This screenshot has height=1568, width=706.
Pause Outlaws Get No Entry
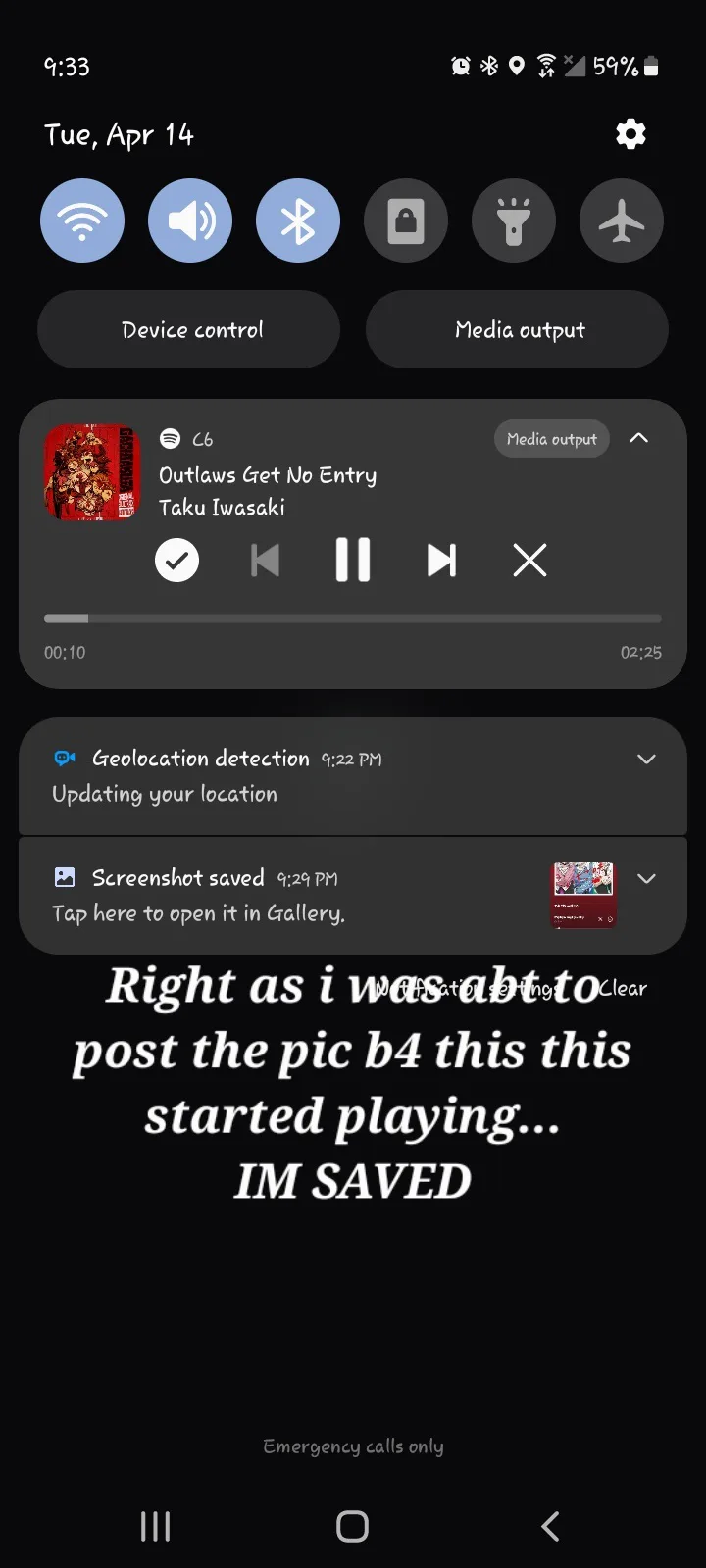(x=353, y=561)
